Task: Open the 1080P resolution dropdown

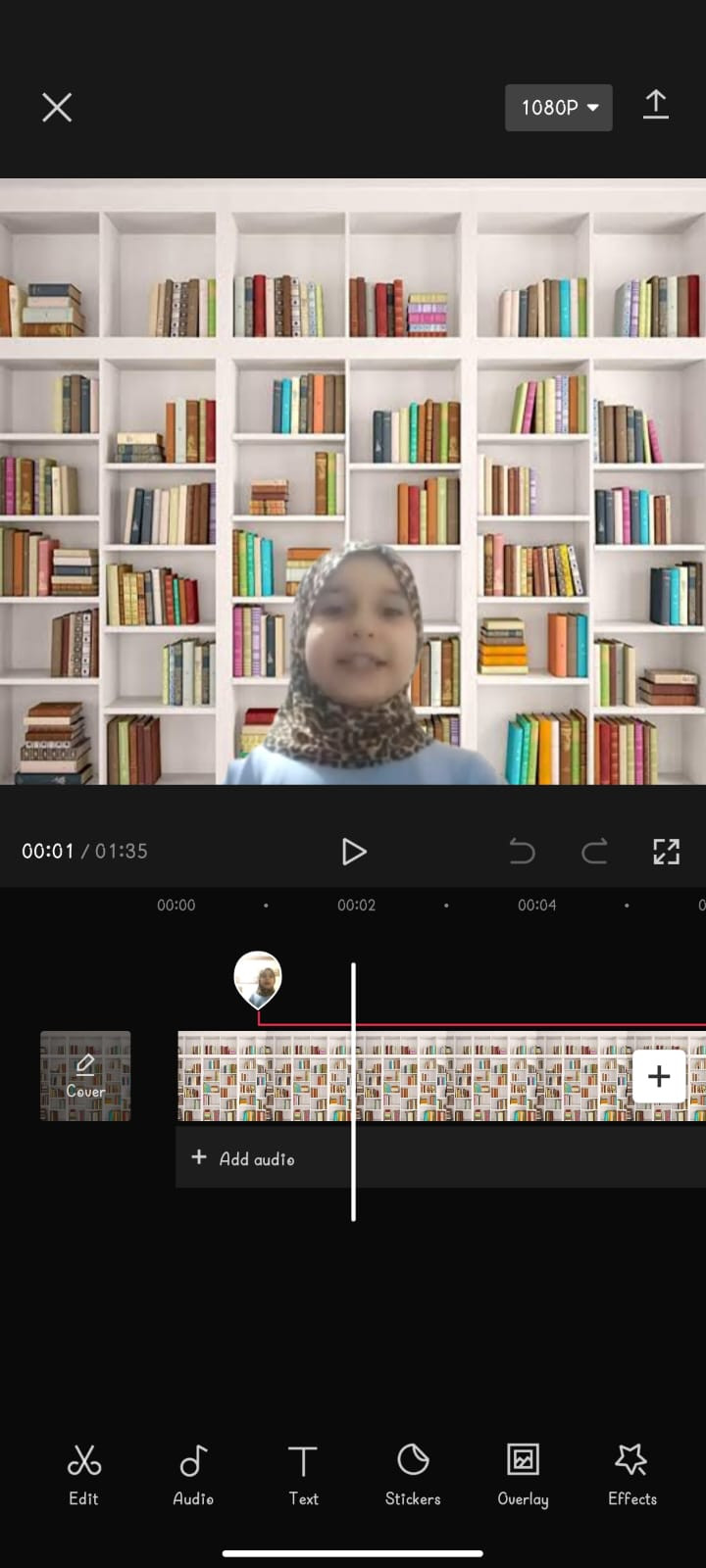Action: point(559,108)
